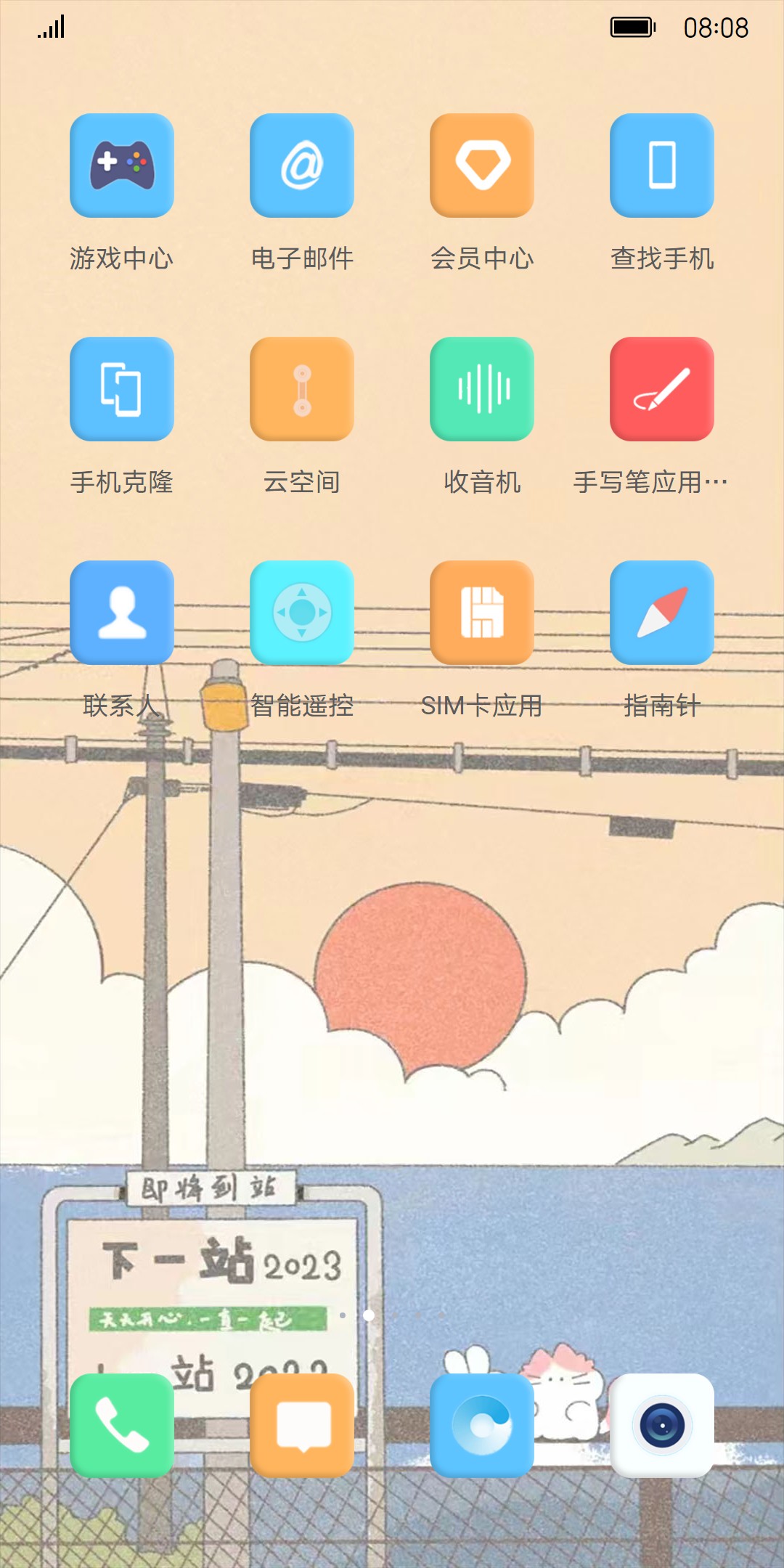The image size is (784, 1568).
Task: Open the messages app in the dock
Action: point(302,1426)
